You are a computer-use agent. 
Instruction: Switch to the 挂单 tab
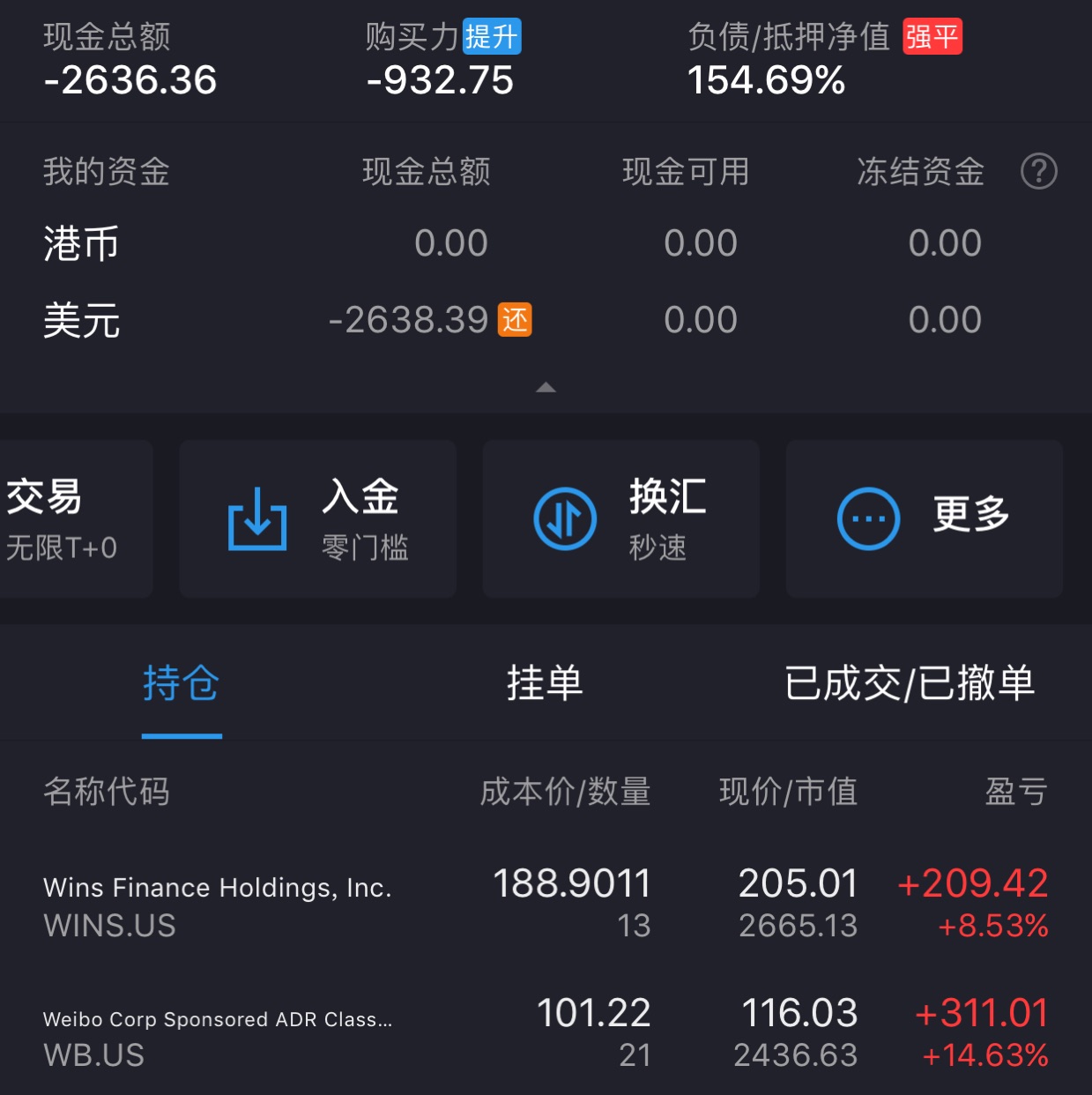(545, 683)
